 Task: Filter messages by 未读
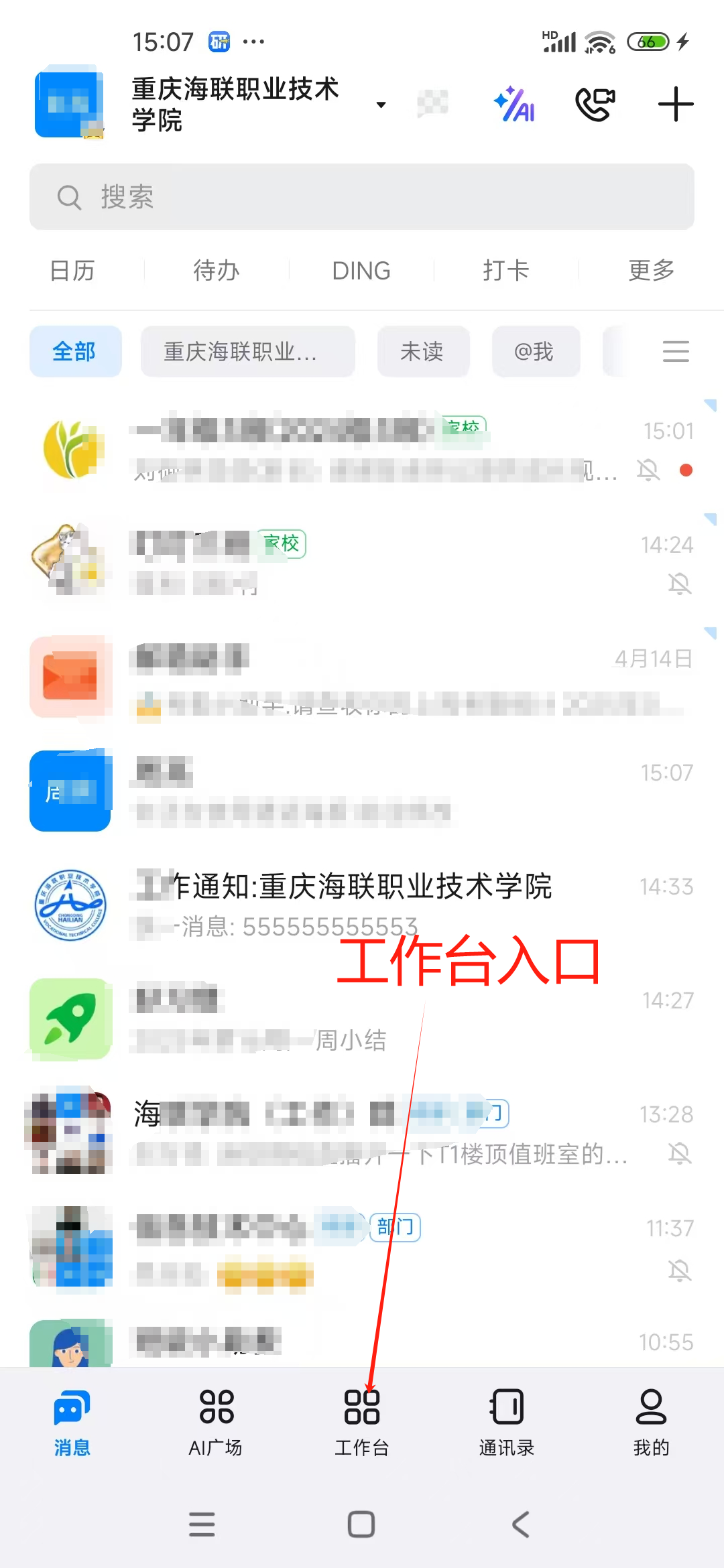click(x=422, y=352)
